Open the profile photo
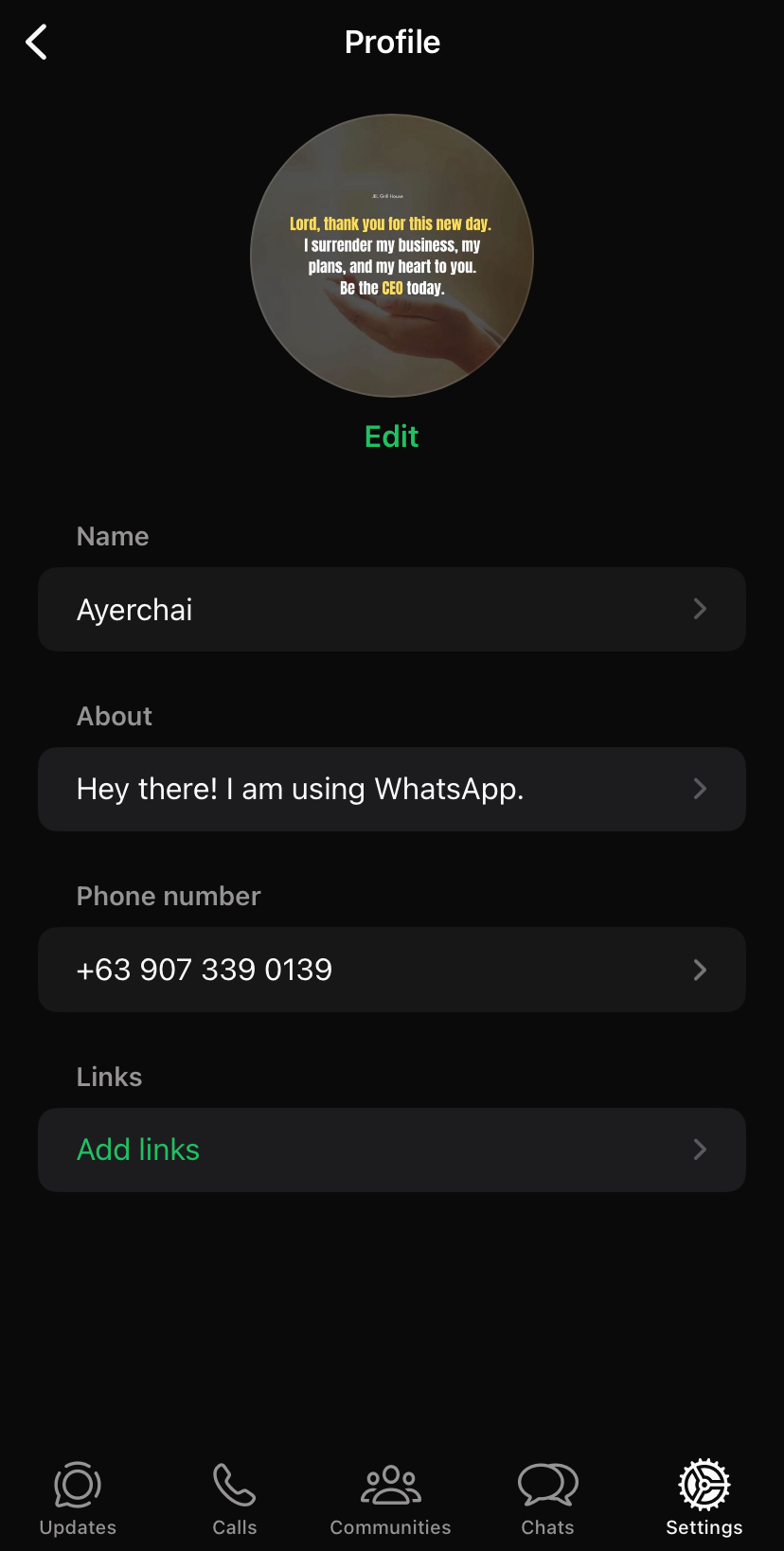This screenshot has width=784, height=1551. tap(392, 256)
